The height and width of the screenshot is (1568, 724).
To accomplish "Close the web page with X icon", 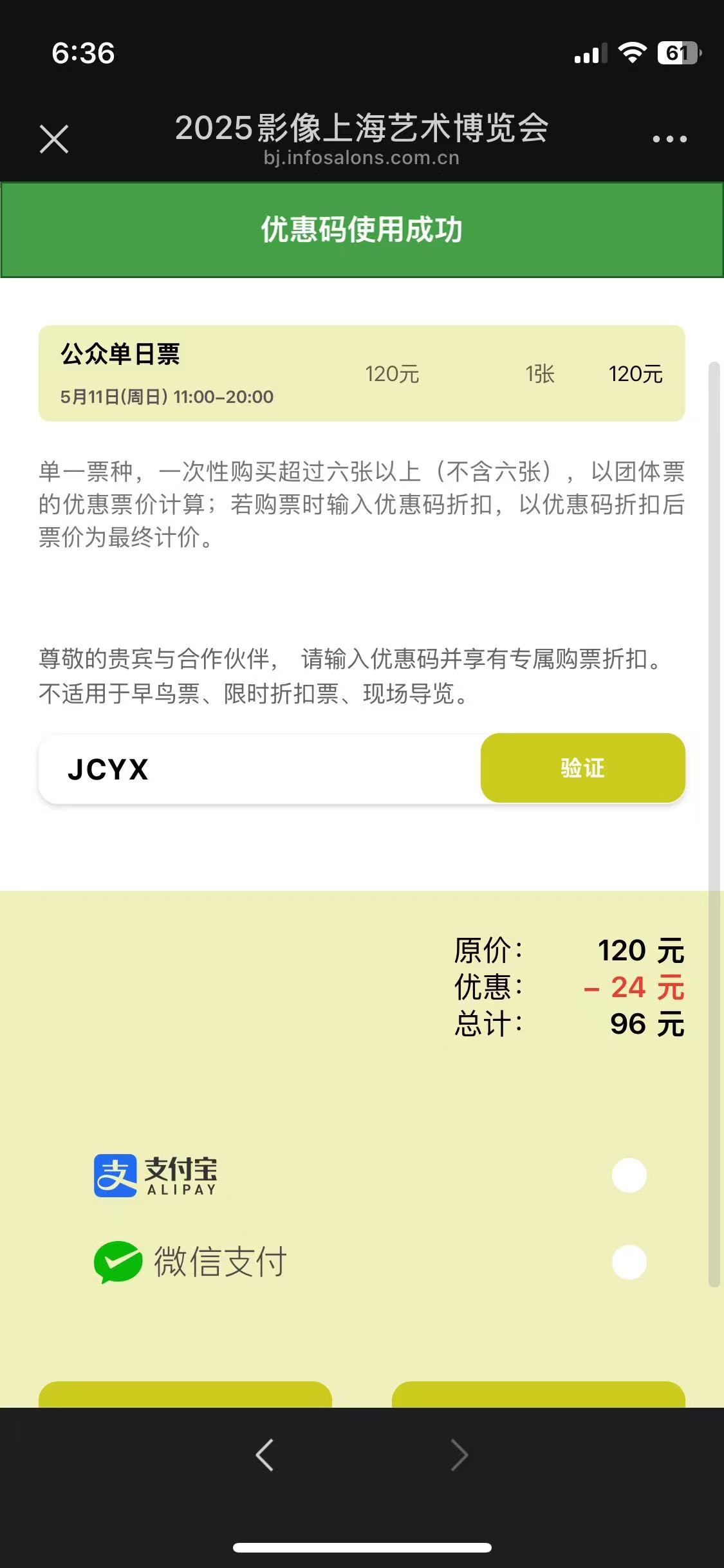I will point(54,139).
